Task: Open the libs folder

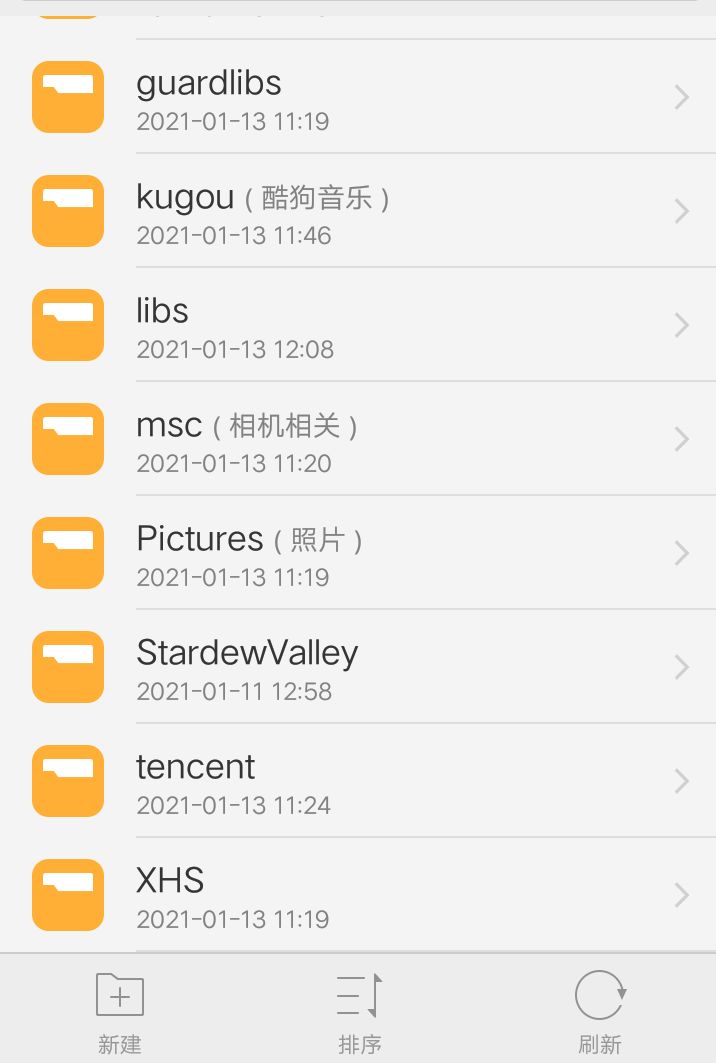Action: (x=358, y=326)
